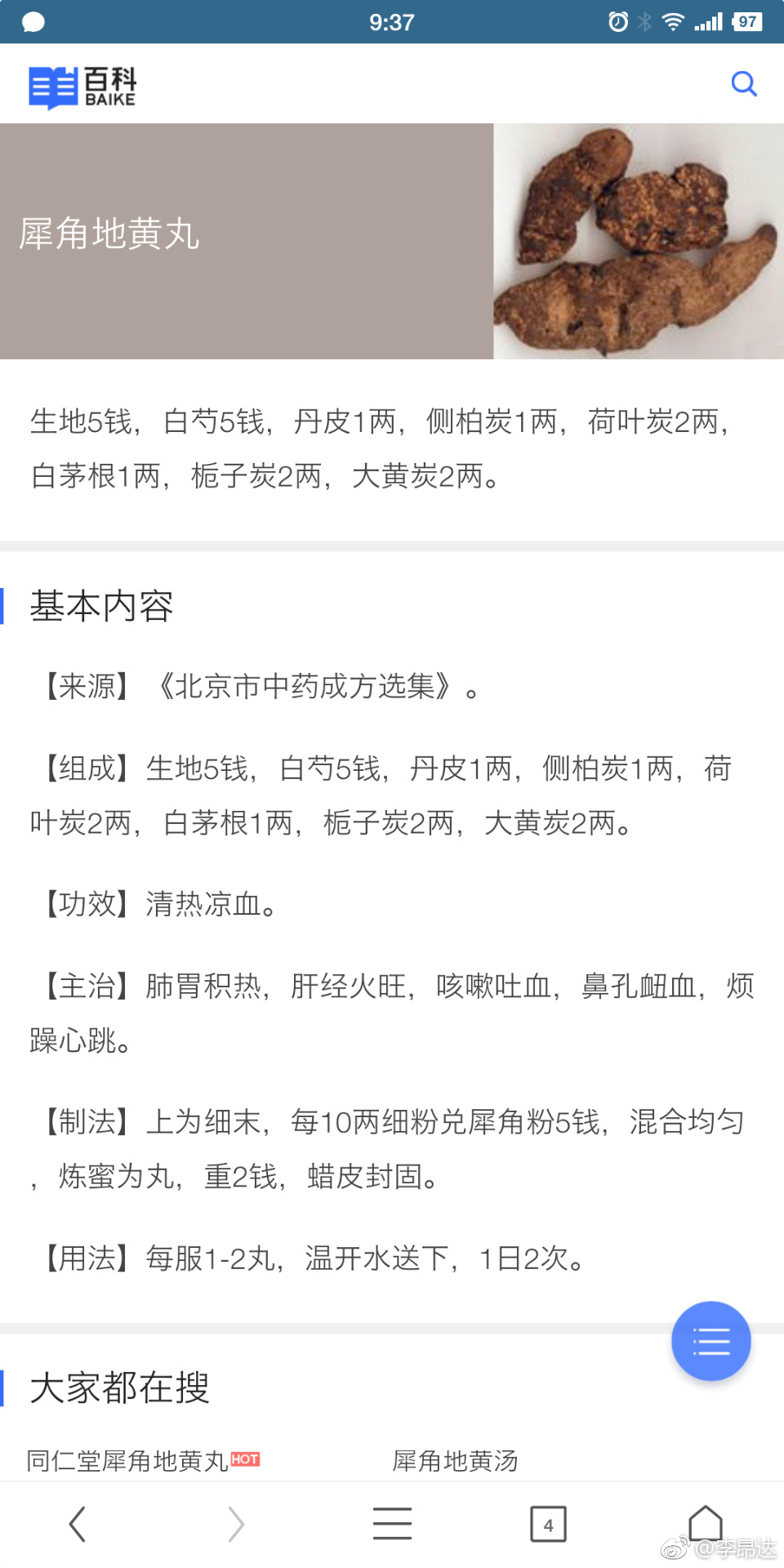Open search suggestion 同仁堂犀角地黄丸

128,1460
